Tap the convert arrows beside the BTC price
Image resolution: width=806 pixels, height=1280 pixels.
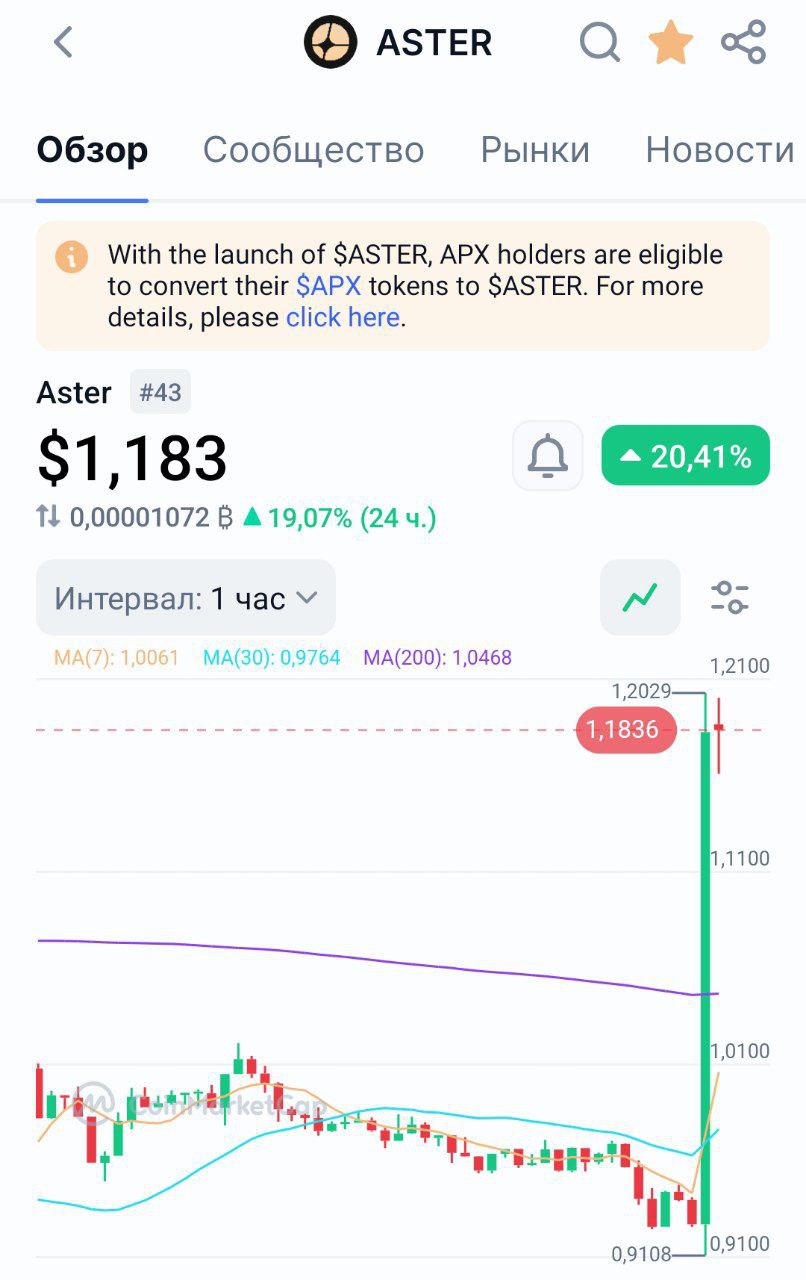(x=47, y=514)
